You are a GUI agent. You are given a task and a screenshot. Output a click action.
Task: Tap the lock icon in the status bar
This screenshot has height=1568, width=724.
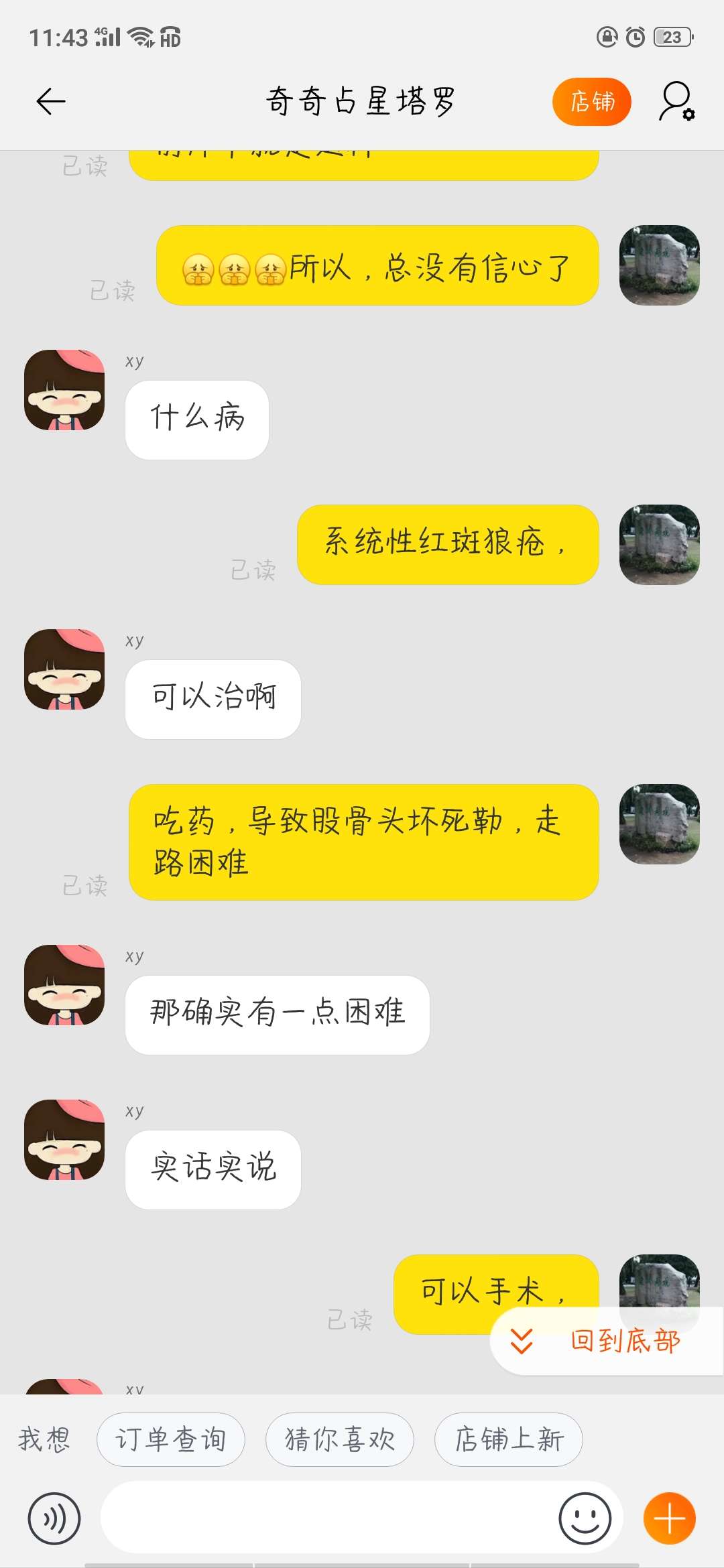coord(605,38)
